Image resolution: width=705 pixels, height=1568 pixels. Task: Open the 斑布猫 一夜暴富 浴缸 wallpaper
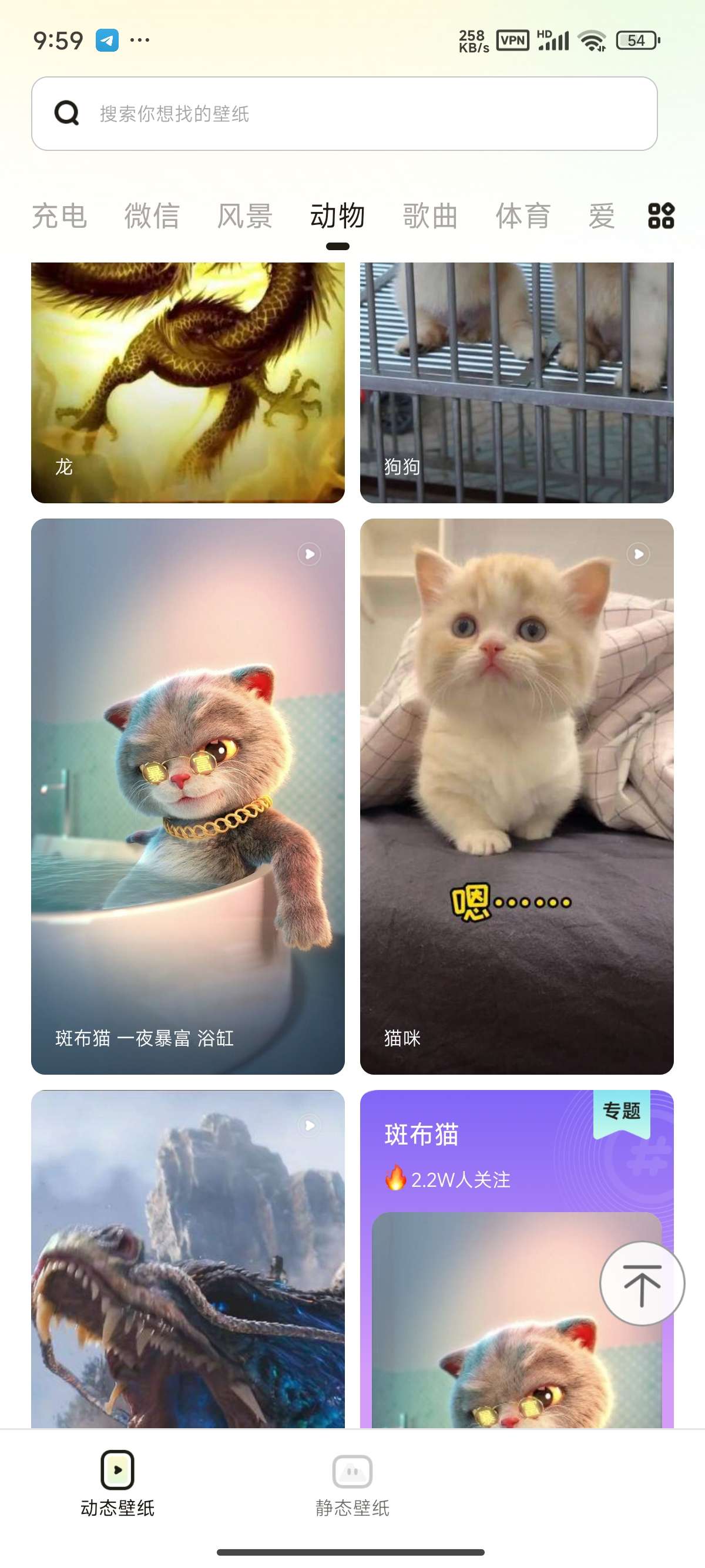(187, 796)
